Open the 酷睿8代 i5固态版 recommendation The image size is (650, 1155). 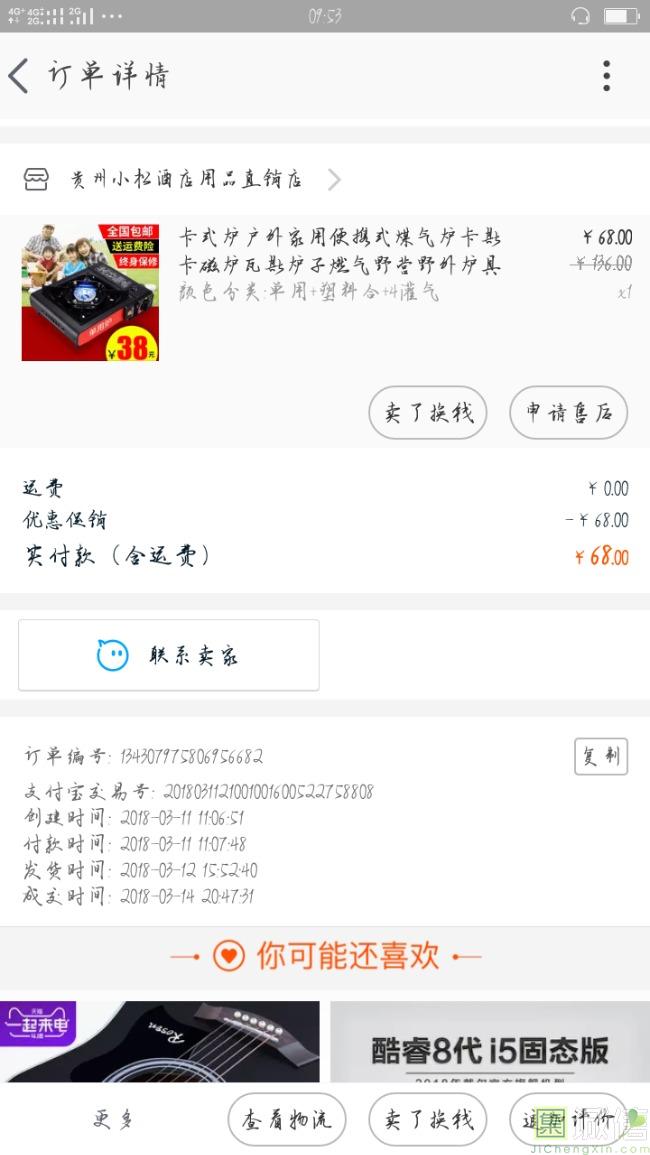click(489, 1041)
